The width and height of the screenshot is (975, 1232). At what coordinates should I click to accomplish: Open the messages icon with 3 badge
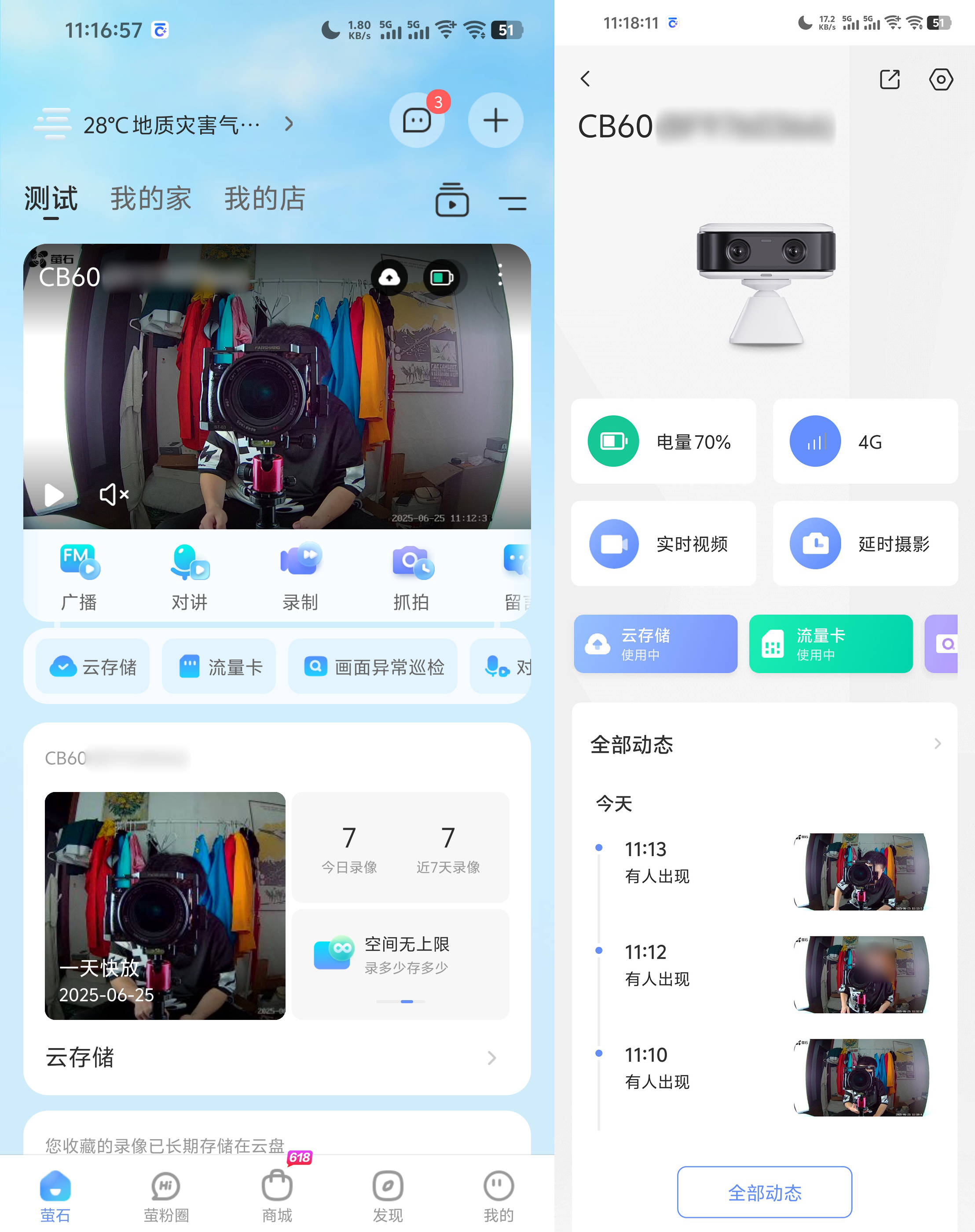[x=417, y=121]
